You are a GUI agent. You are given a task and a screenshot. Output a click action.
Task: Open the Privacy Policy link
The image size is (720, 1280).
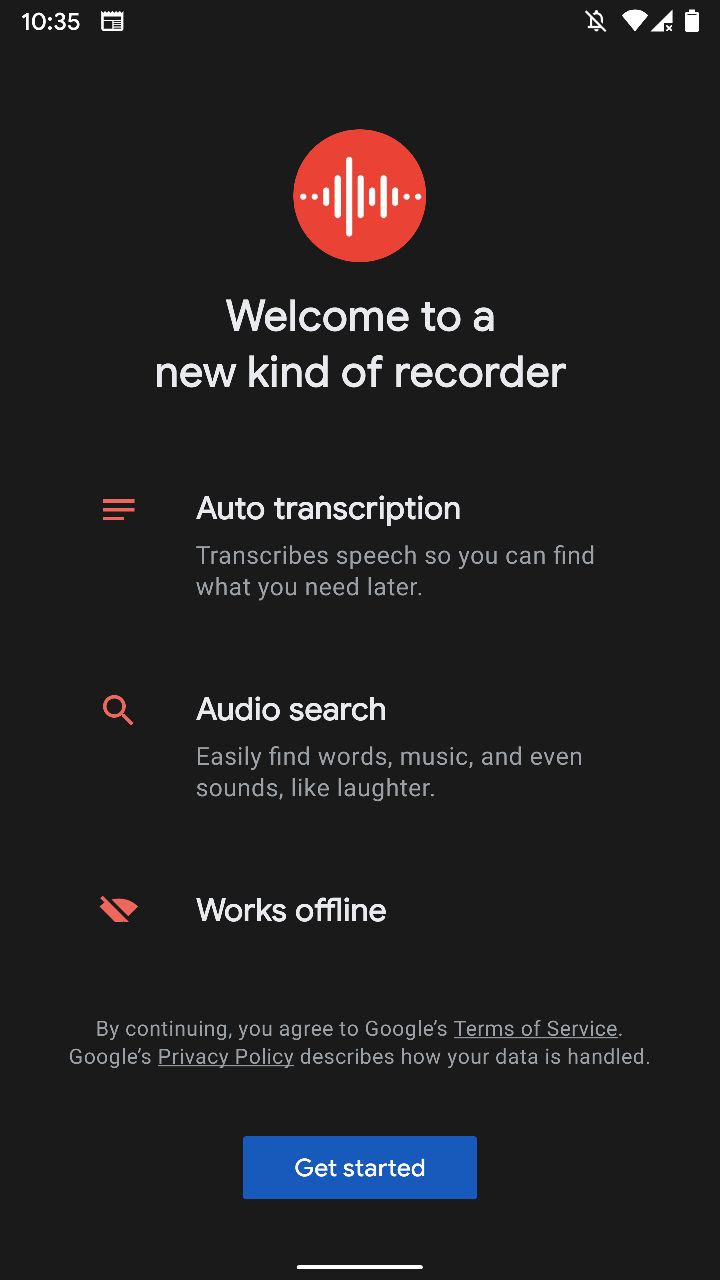click(226, 1056)
